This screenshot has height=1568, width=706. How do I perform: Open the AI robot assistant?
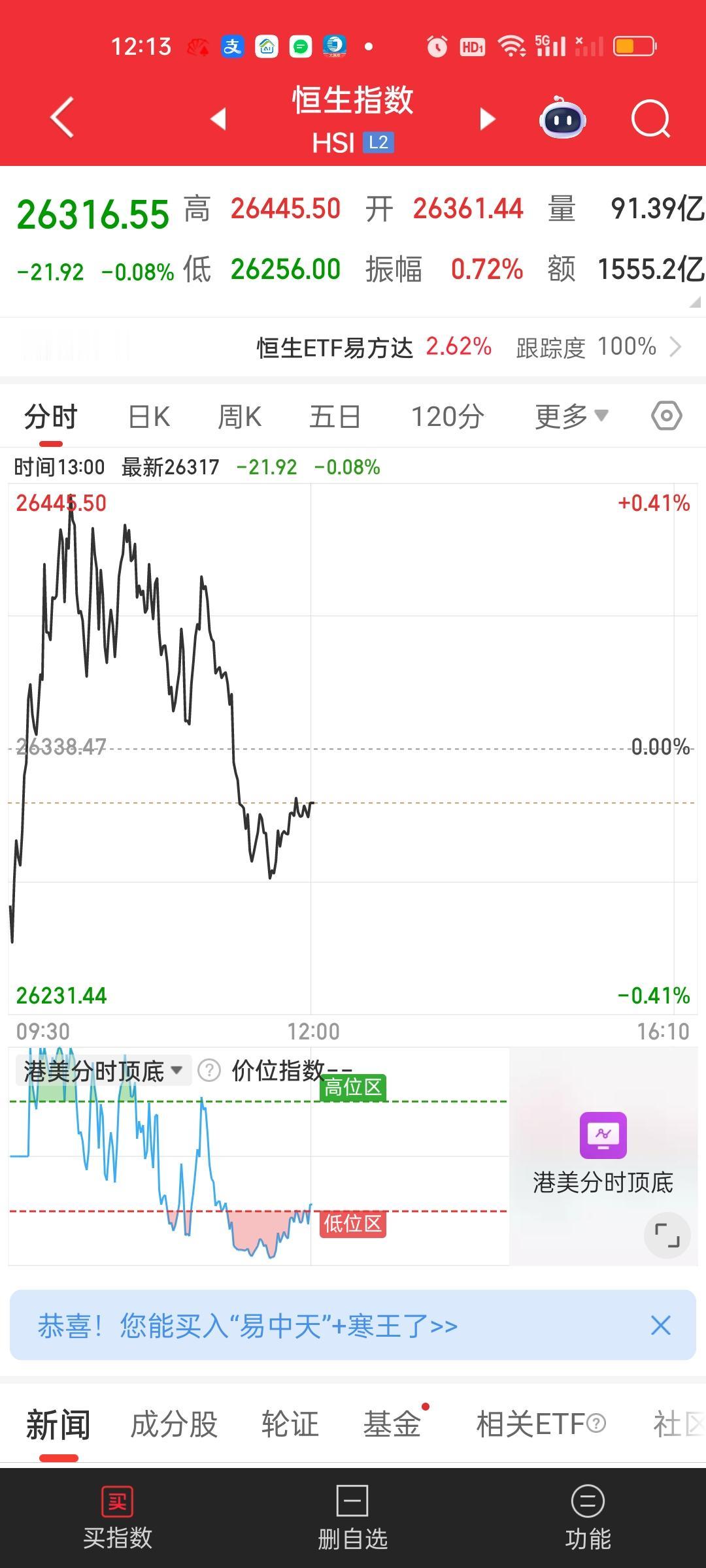[562, 118]
